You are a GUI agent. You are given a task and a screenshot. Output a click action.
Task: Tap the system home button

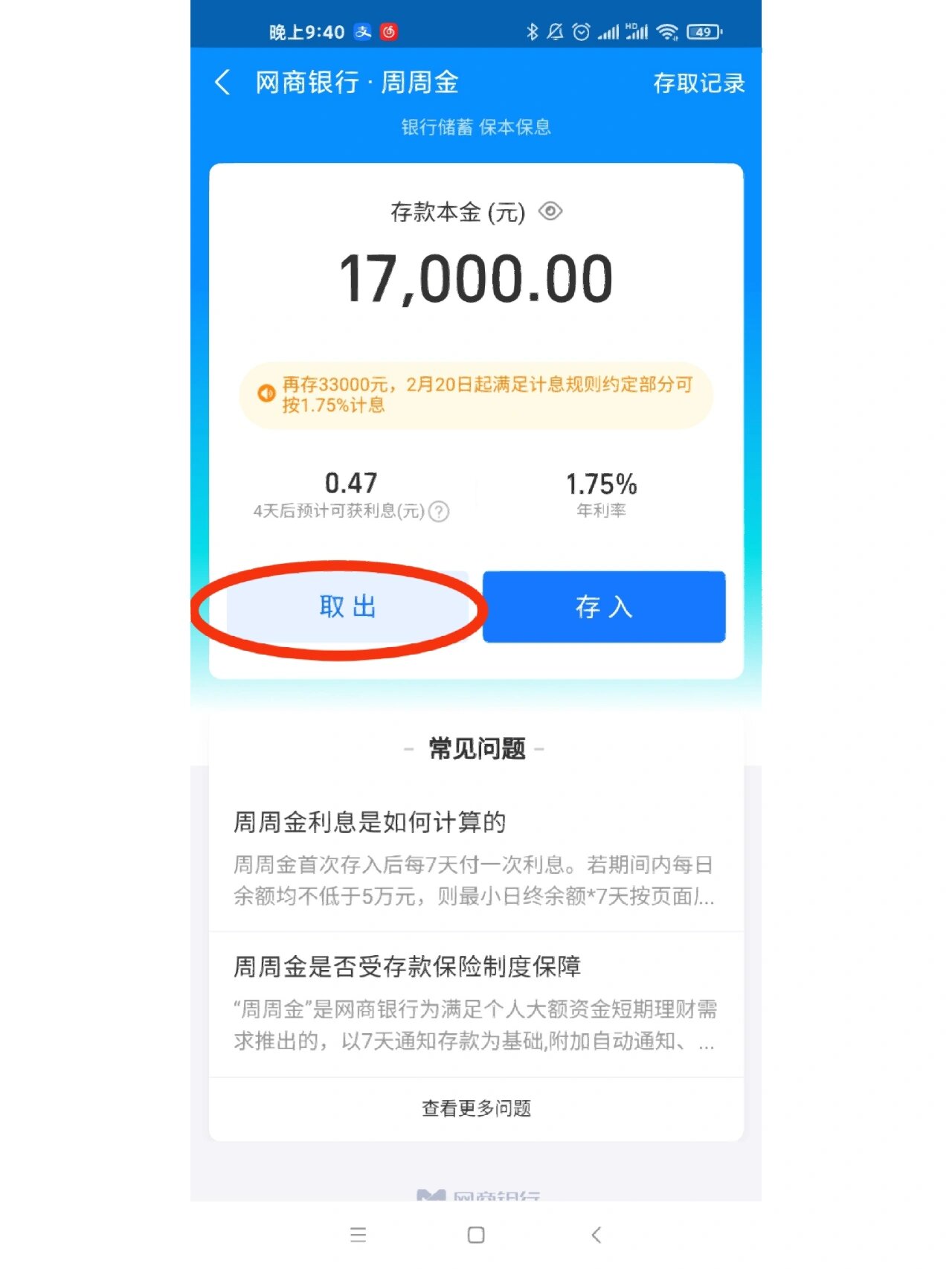pos(476,1236)
